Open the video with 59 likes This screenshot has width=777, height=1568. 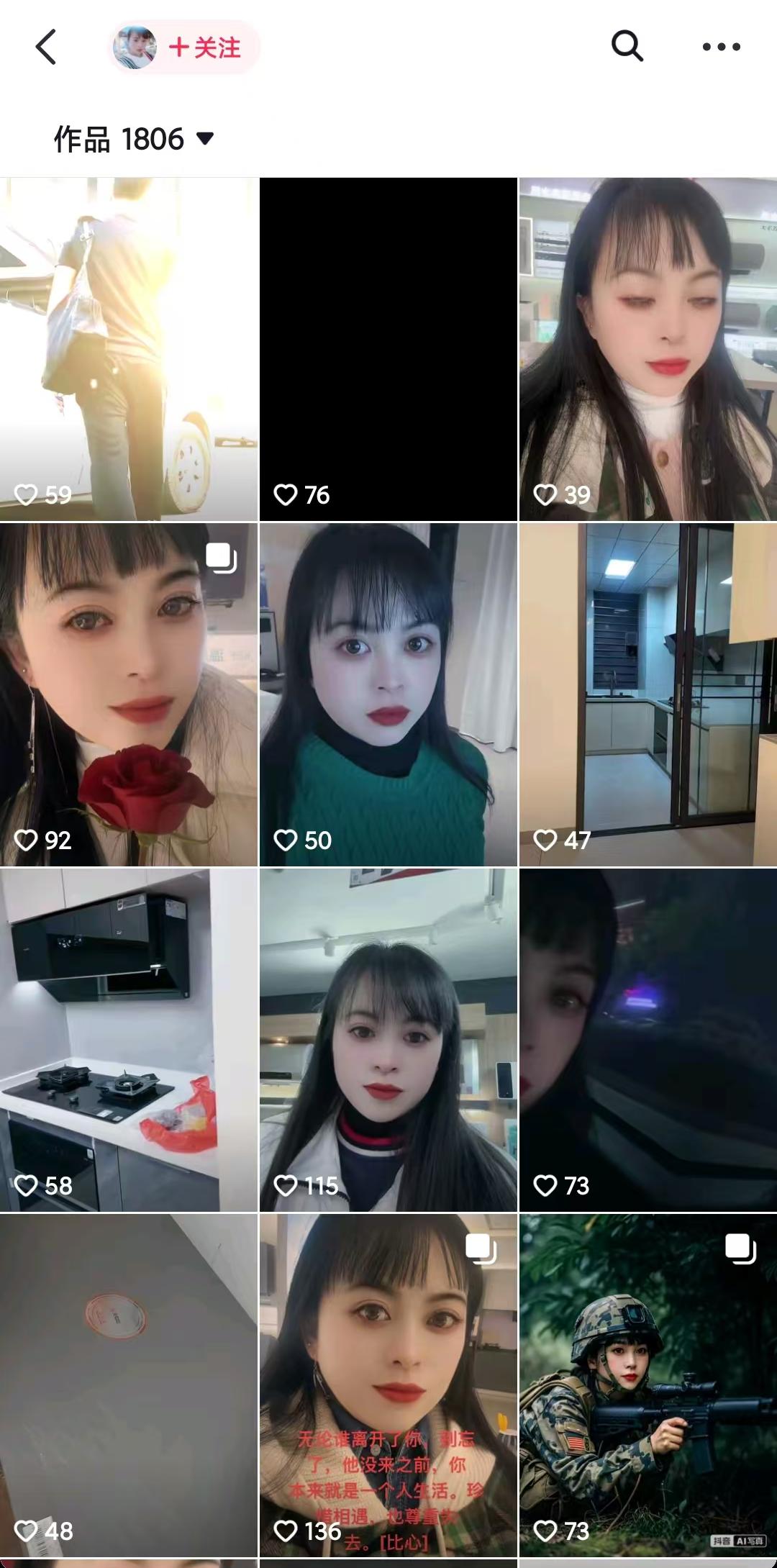129,349
